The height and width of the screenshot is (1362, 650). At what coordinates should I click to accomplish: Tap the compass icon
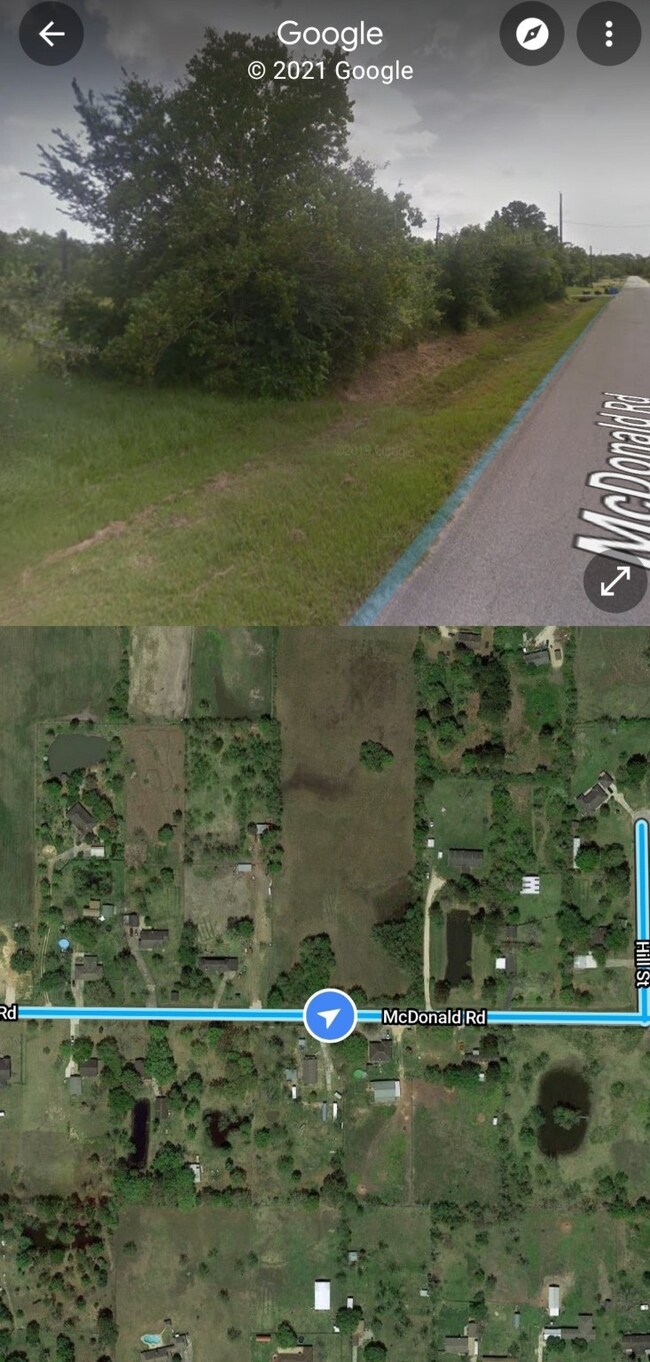coord(532,34)
